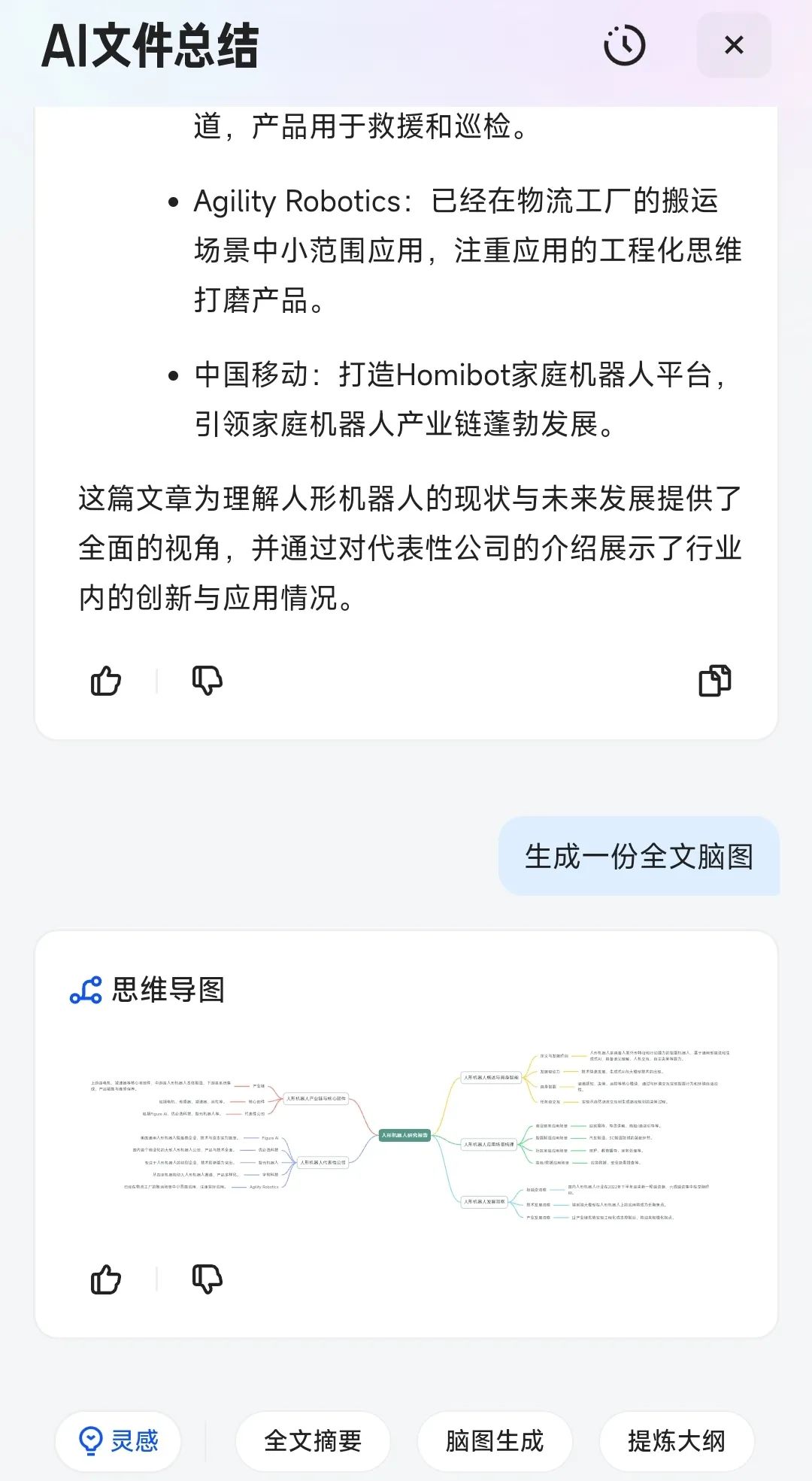
Task: Dislike the article summary response
Action: pos(207,681)
